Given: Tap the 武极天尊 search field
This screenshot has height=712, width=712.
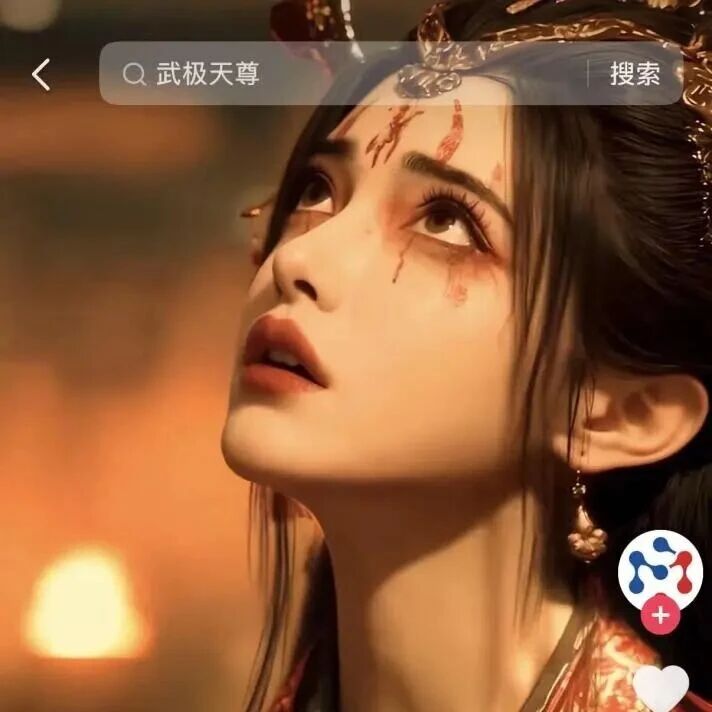Looking at the screenshot, I should click(343, 74).
